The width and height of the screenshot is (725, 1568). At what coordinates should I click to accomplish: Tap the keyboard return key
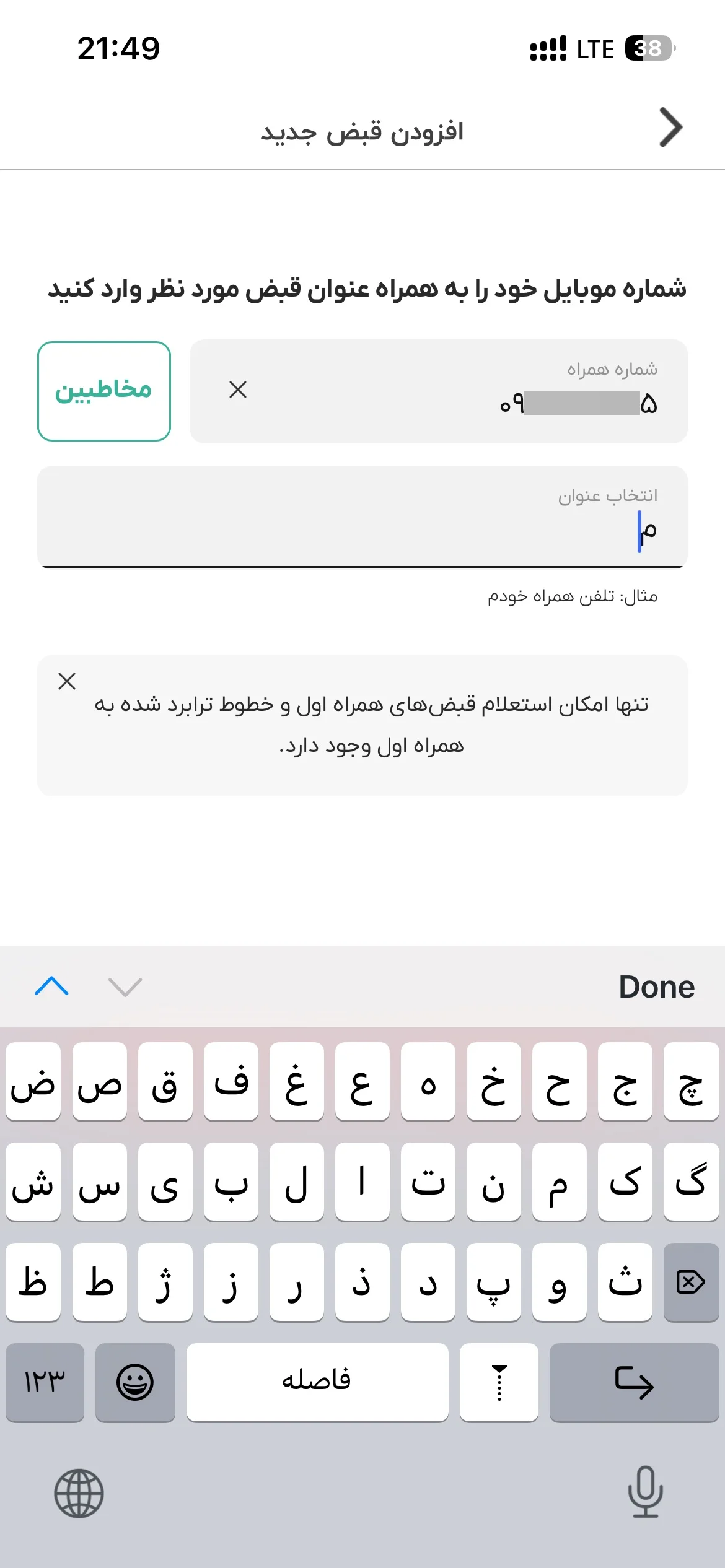(634, 1382)
